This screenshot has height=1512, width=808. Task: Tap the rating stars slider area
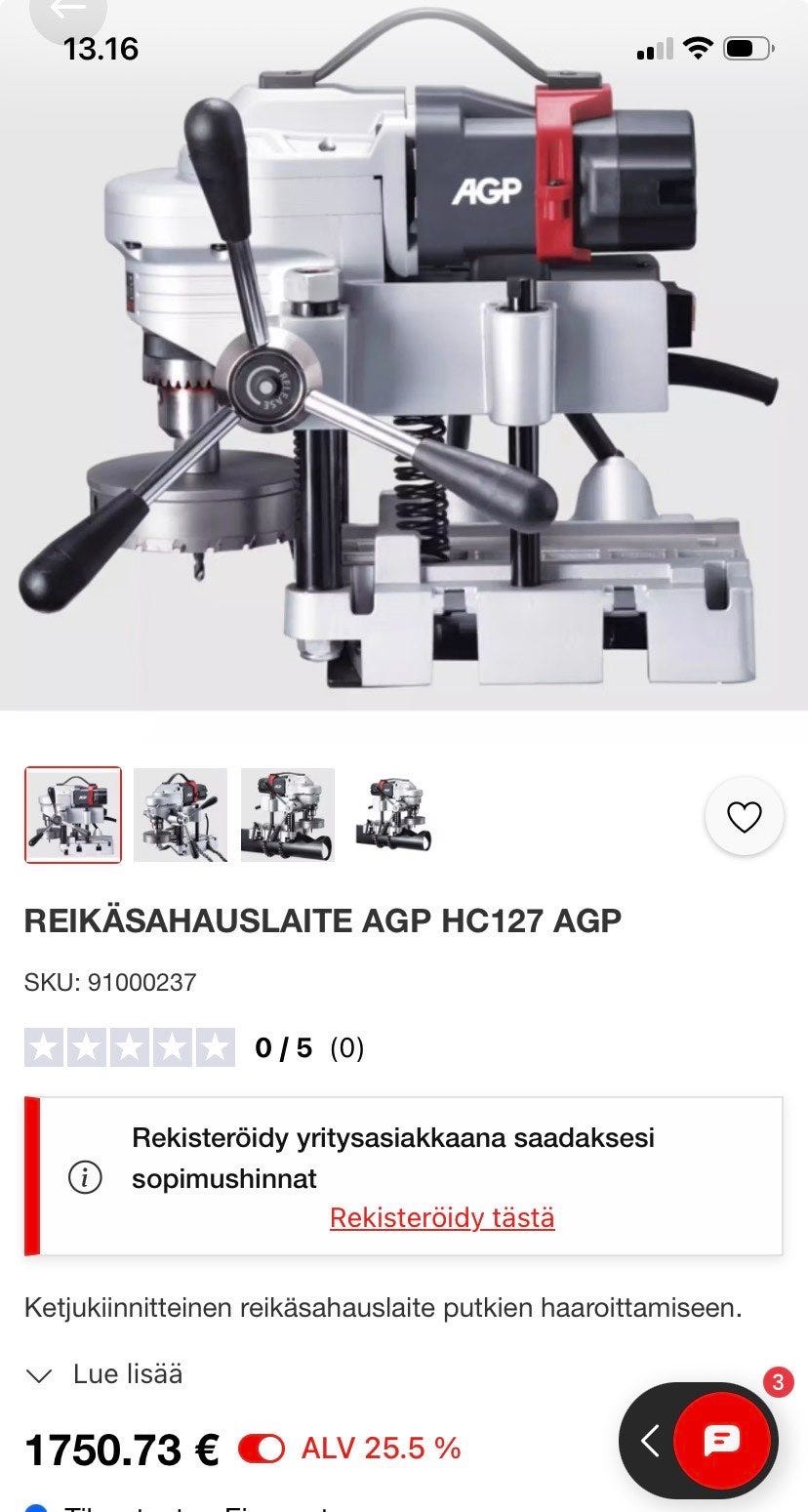coord(130,1047)
